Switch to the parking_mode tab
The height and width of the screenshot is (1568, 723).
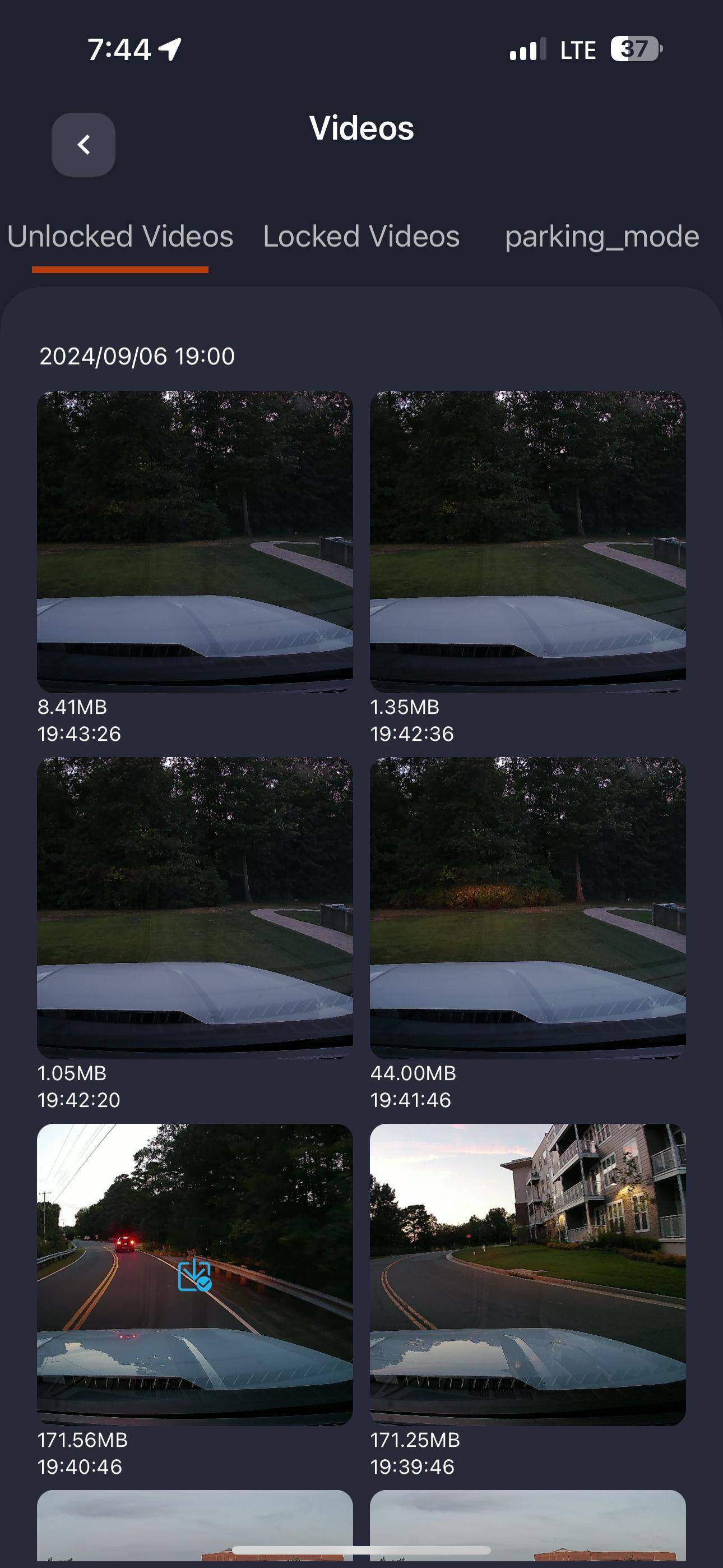point(601,236)
